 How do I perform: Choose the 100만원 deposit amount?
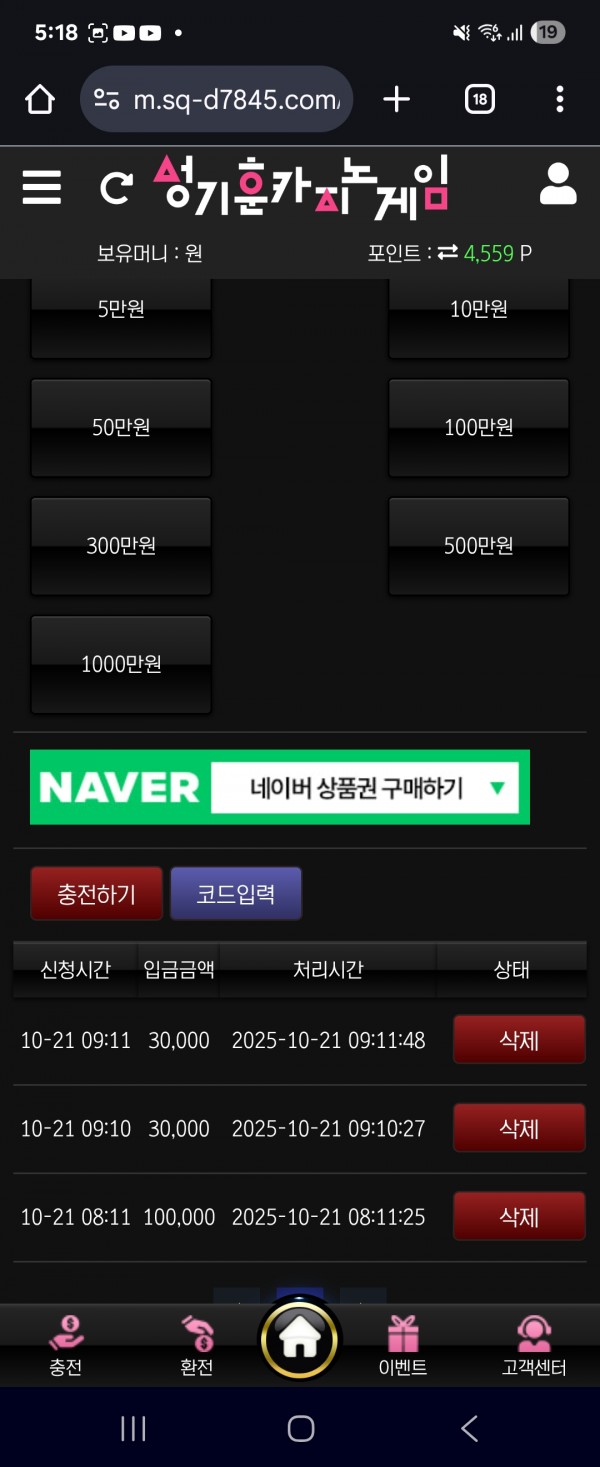coord(478,428)
